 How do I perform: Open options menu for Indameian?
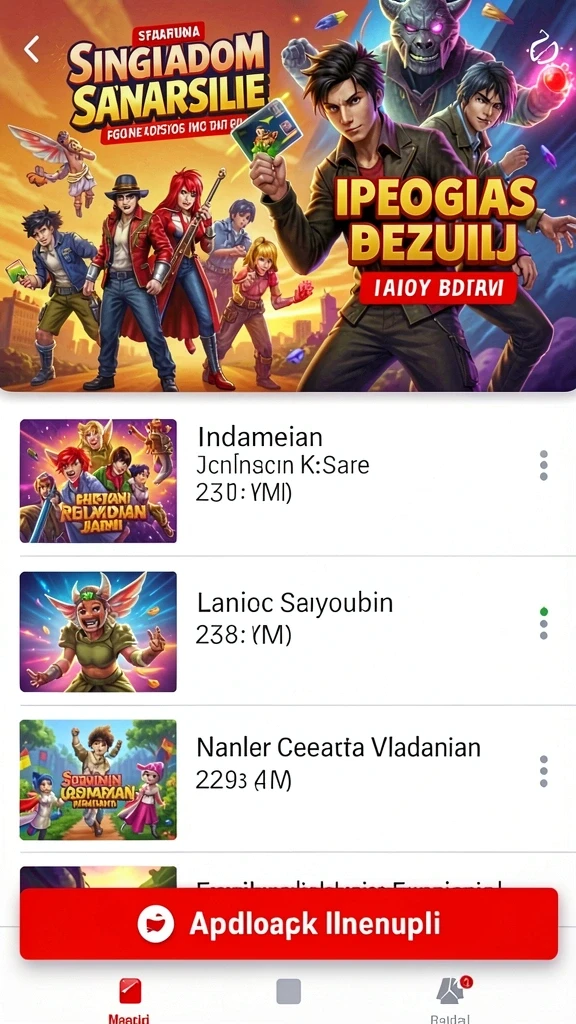click(x=543, y=465)
